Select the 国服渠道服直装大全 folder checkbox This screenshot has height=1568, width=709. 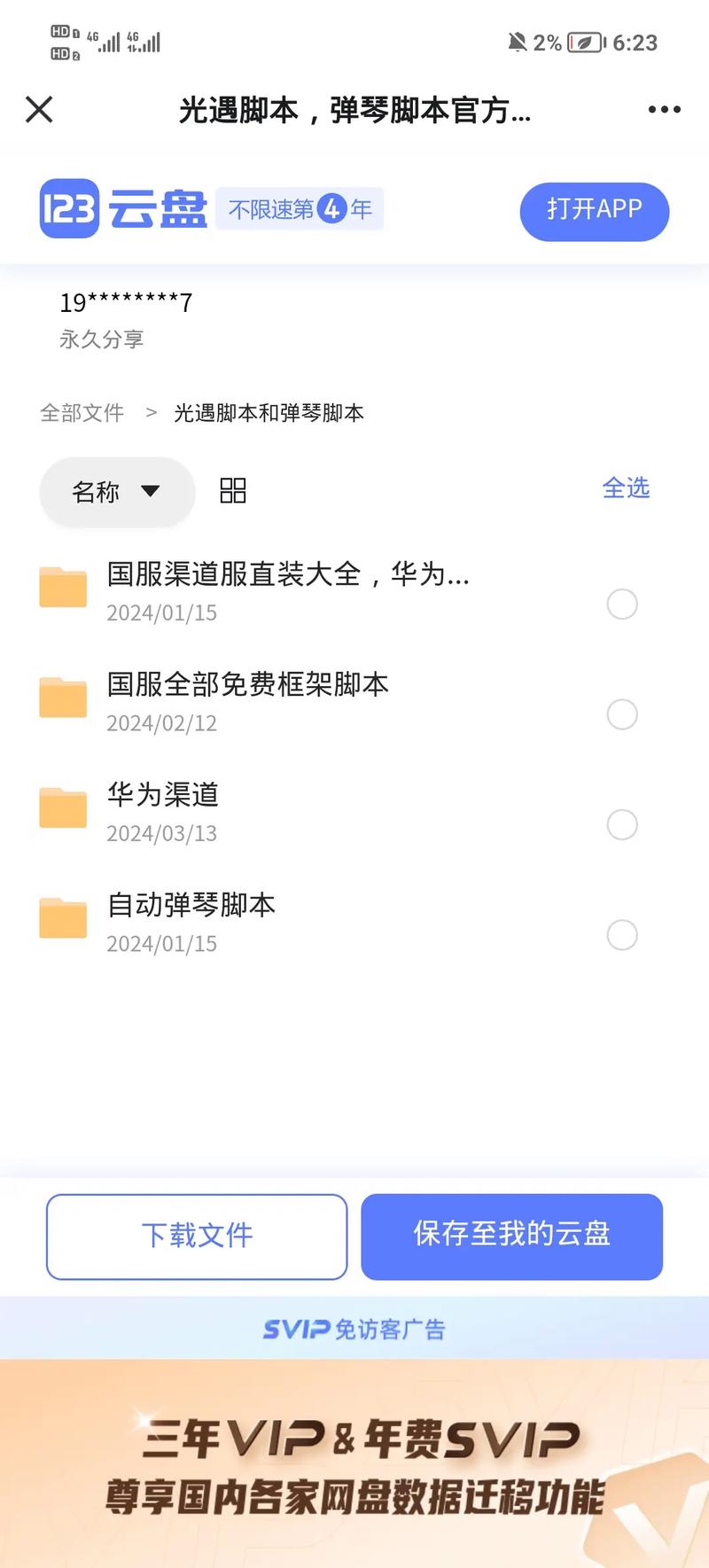[x=622, y=604]
